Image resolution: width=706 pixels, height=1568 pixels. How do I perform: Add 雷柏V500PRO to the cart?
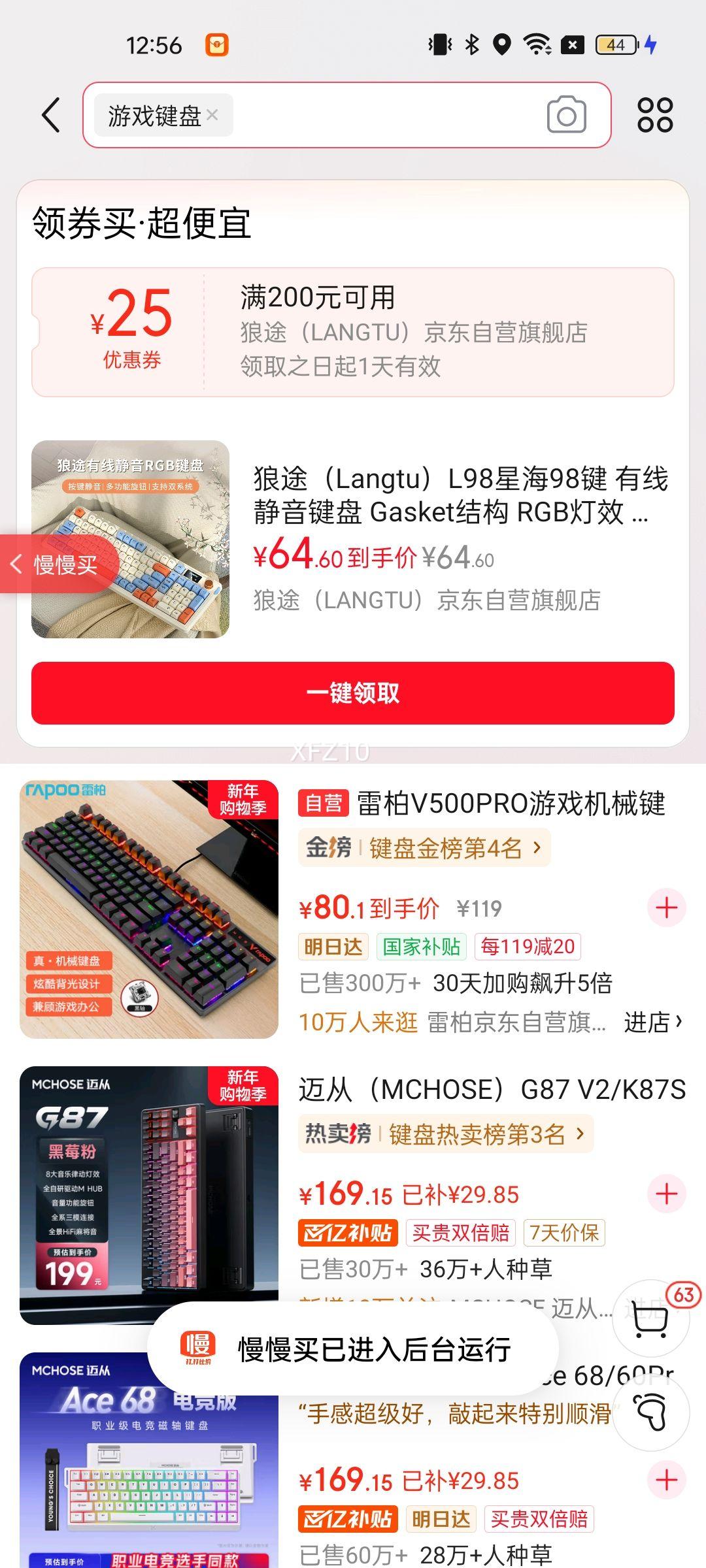(666, 907)
